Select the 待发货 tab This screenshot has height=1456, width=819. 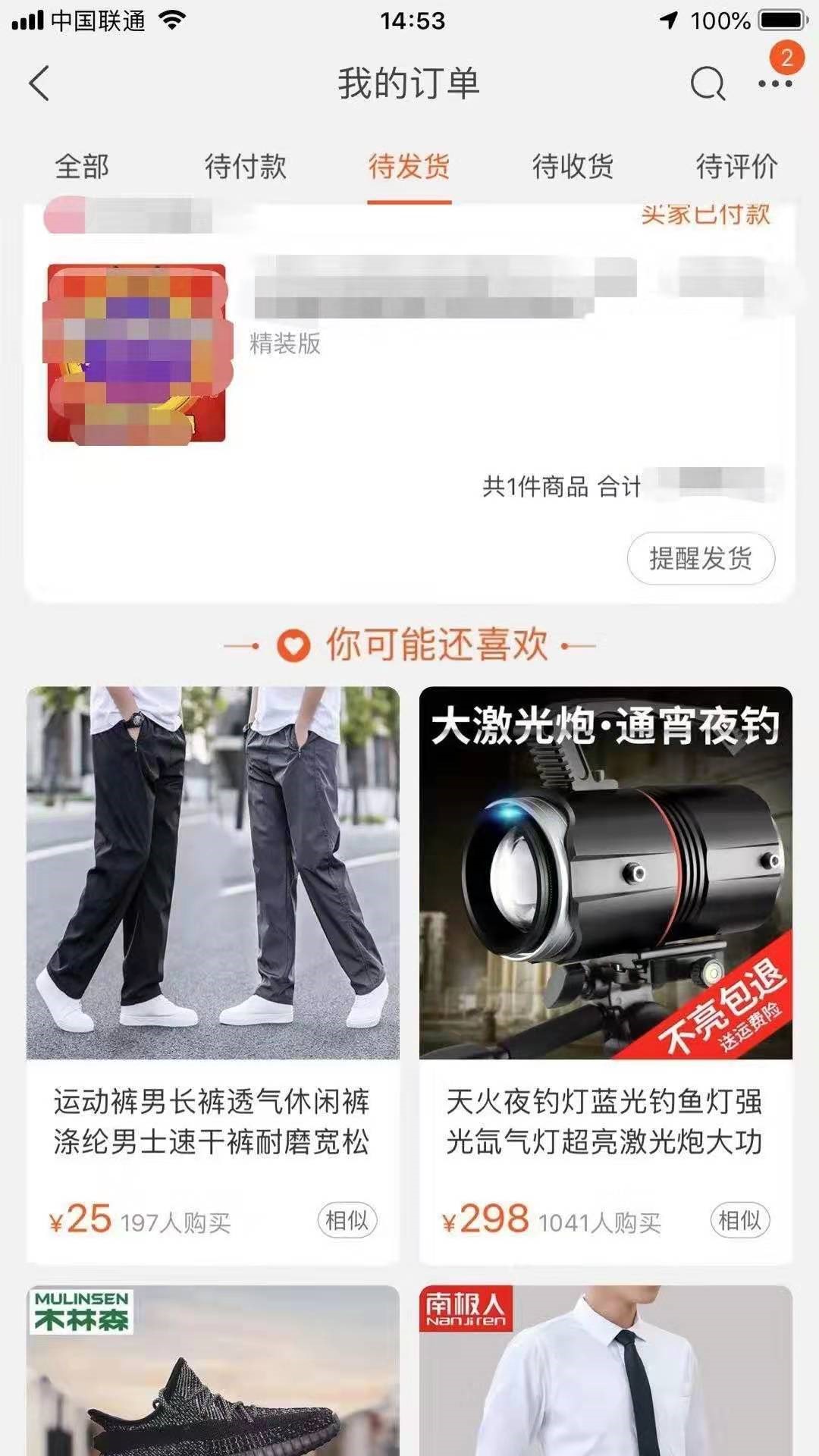point(409,167)
